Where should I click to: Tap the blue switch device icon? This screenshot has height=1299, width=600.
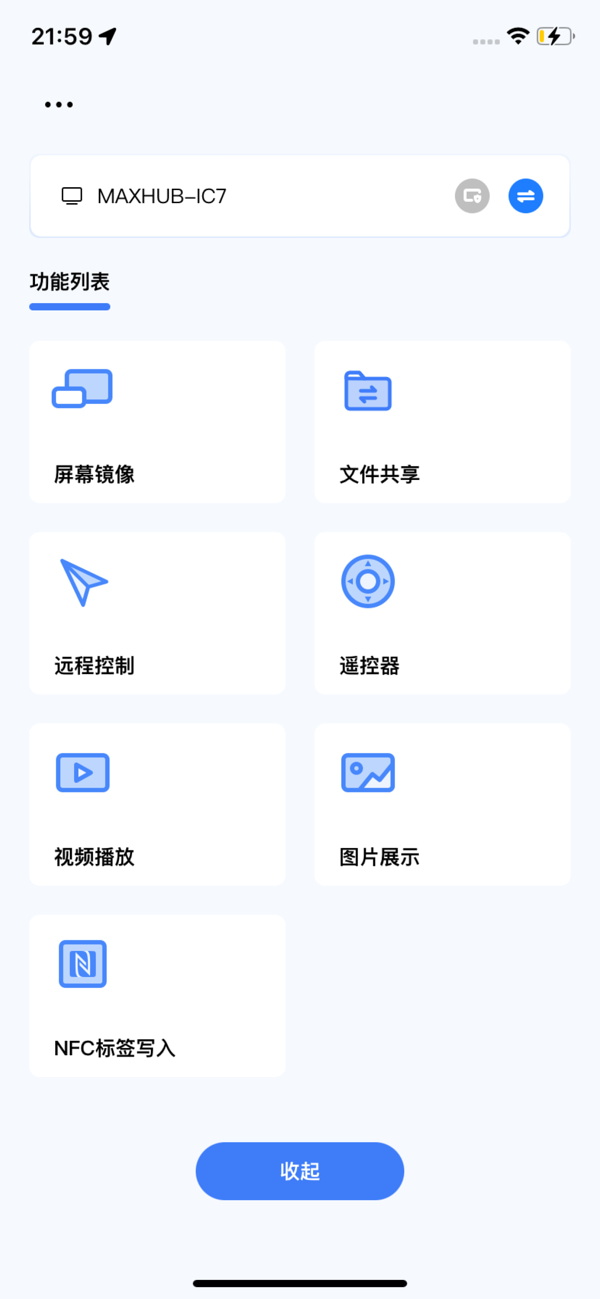click(x=526, y=196)
